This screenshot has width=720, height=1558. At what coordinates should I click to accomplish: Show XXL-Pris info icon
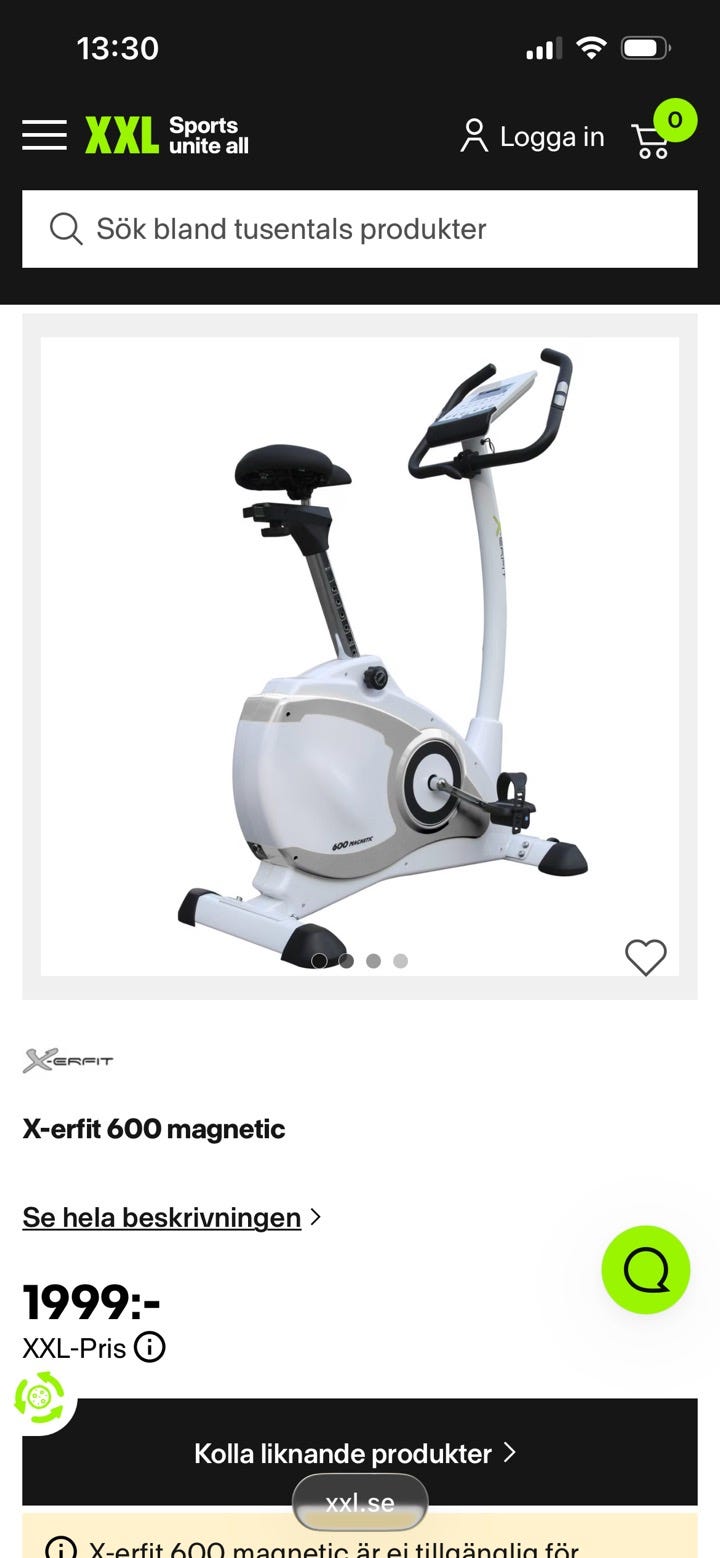pos(150,1347)
